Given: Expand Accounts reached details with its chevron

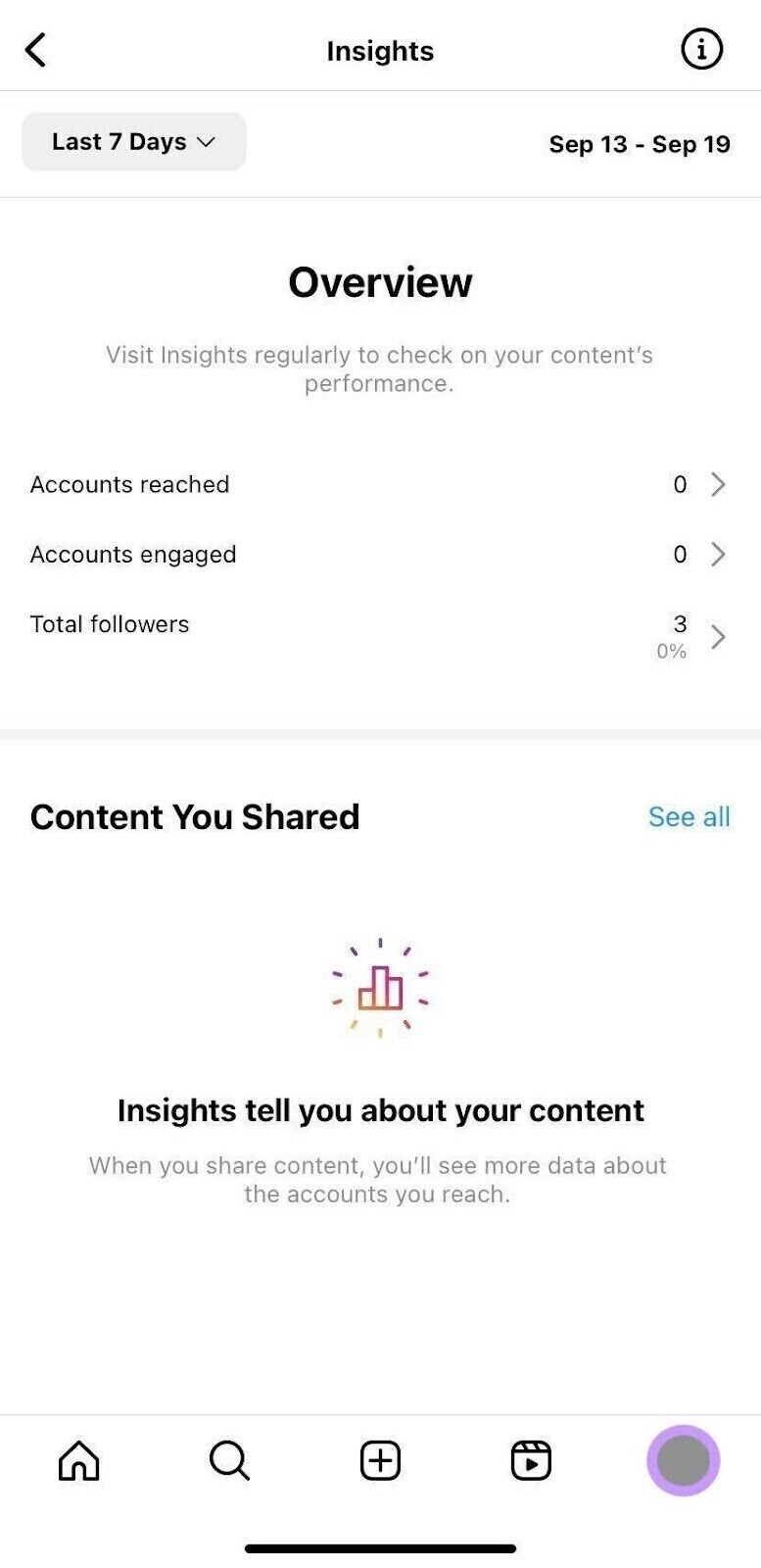Looking at the screenshot, I should [718, 484].
